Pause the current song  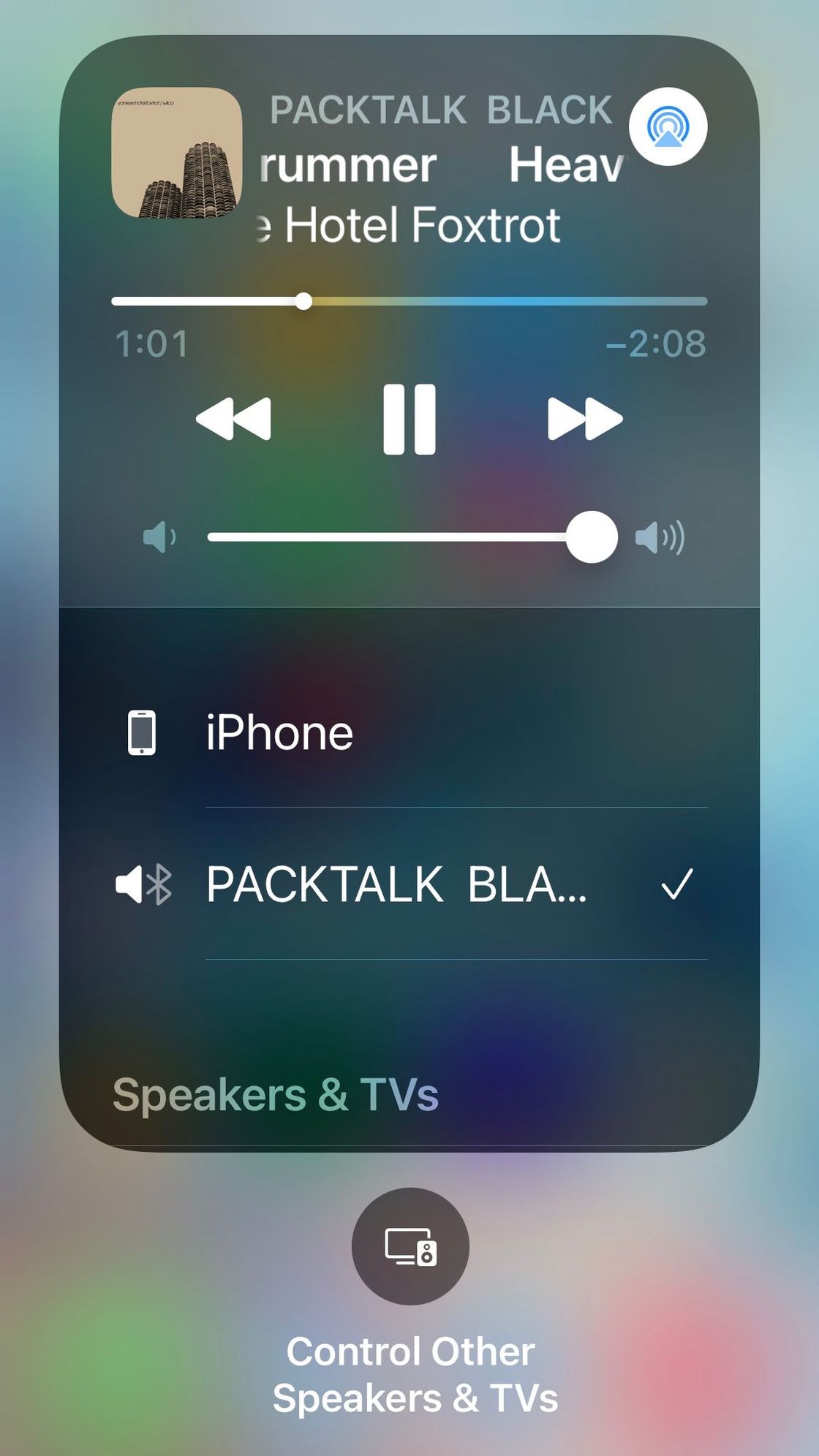point(409,419)
